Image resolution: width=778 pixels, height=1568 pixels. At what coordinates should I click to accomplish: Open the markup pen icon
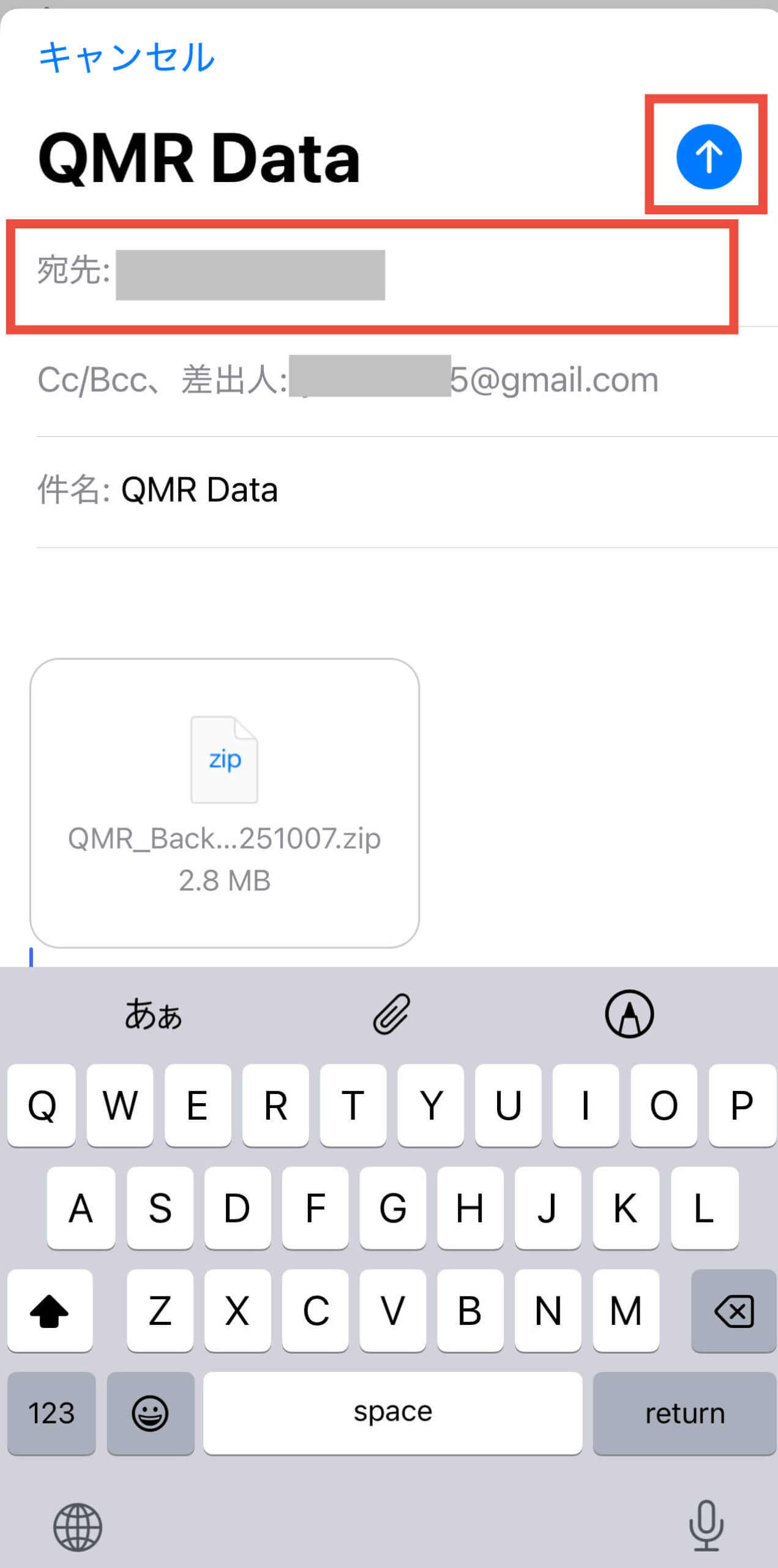[x=629, y=1014]
